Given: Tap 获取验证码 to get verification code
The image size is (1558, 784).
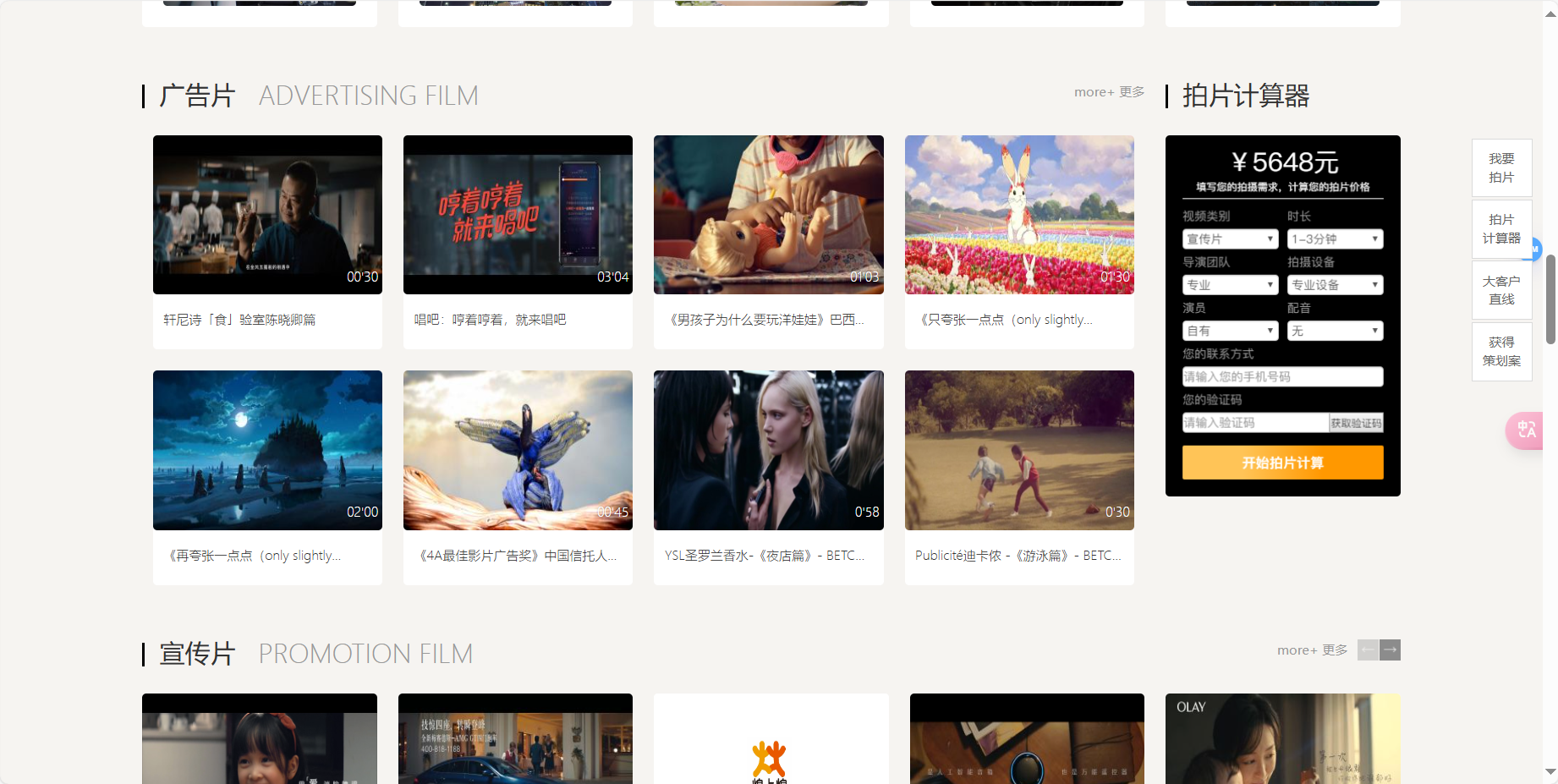Looking at the screenshot, I should pos(1356,423).
